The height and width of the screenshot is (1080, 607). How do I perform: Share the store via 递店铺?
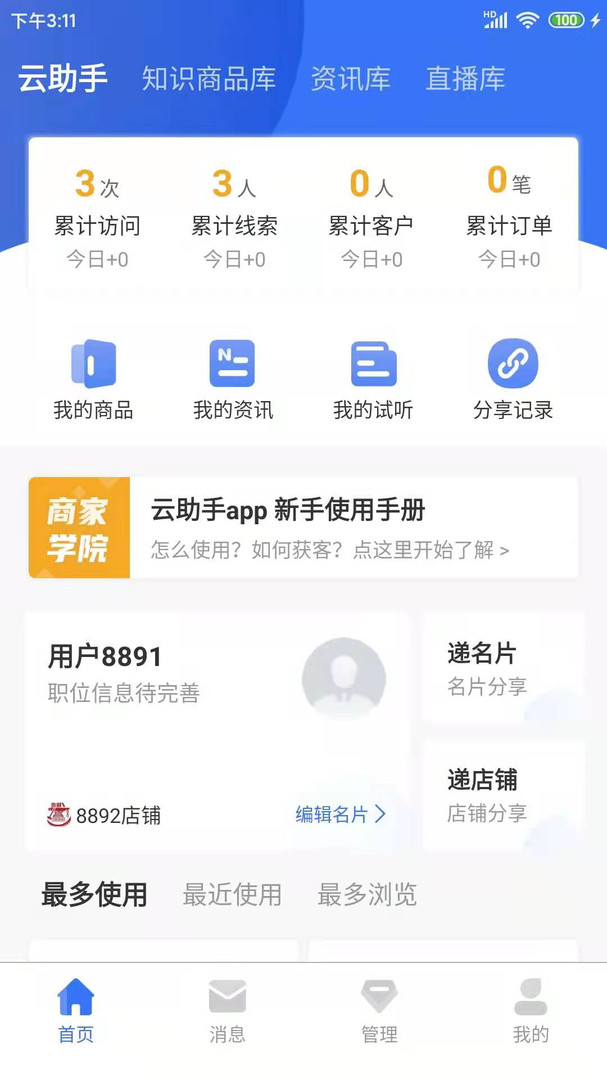(503, 795)
